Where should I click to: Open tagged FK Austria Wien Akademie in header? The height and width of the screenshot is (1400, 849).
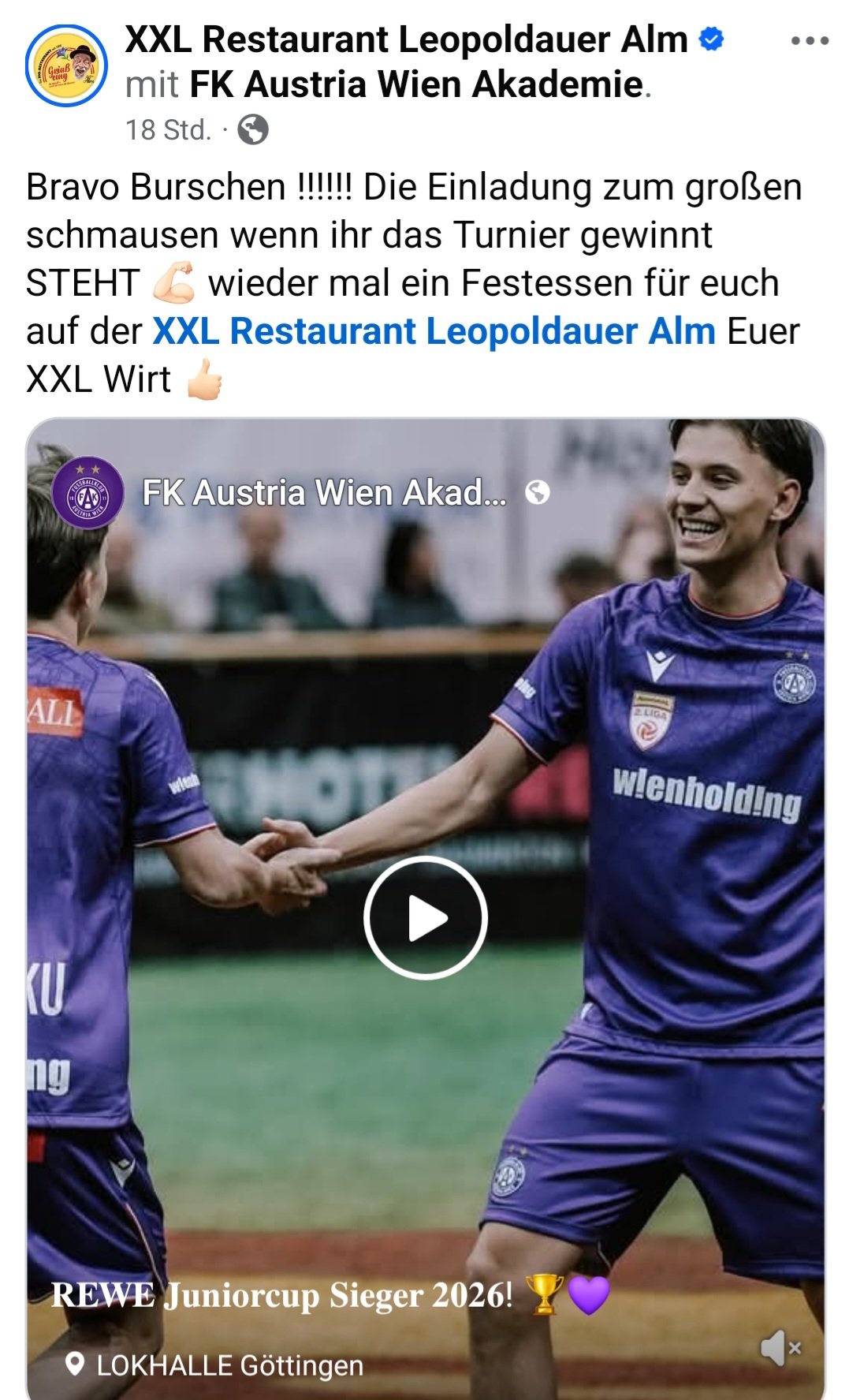416,85
